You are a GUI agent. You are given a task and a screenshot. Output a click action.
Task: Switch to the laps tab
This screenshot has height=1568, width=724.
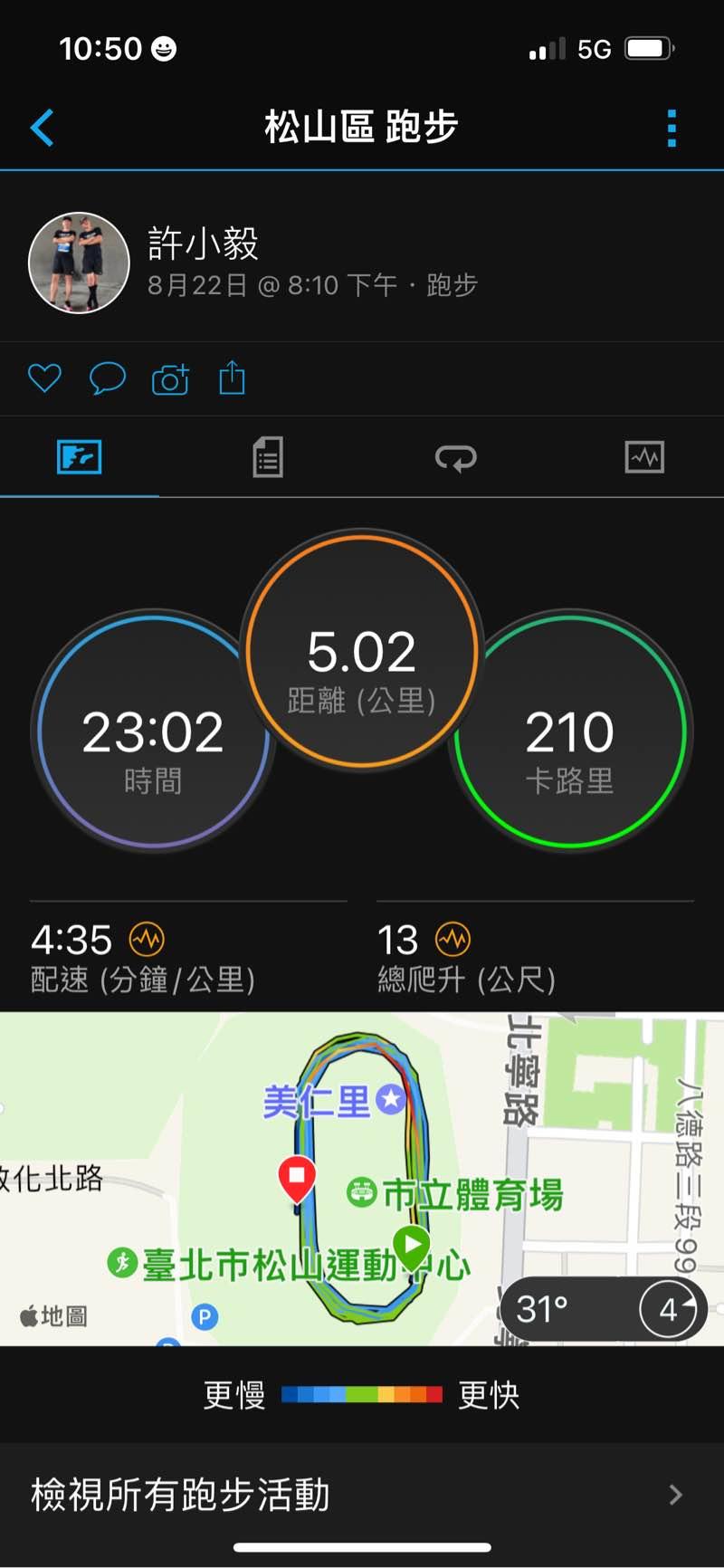pos(455,457)
